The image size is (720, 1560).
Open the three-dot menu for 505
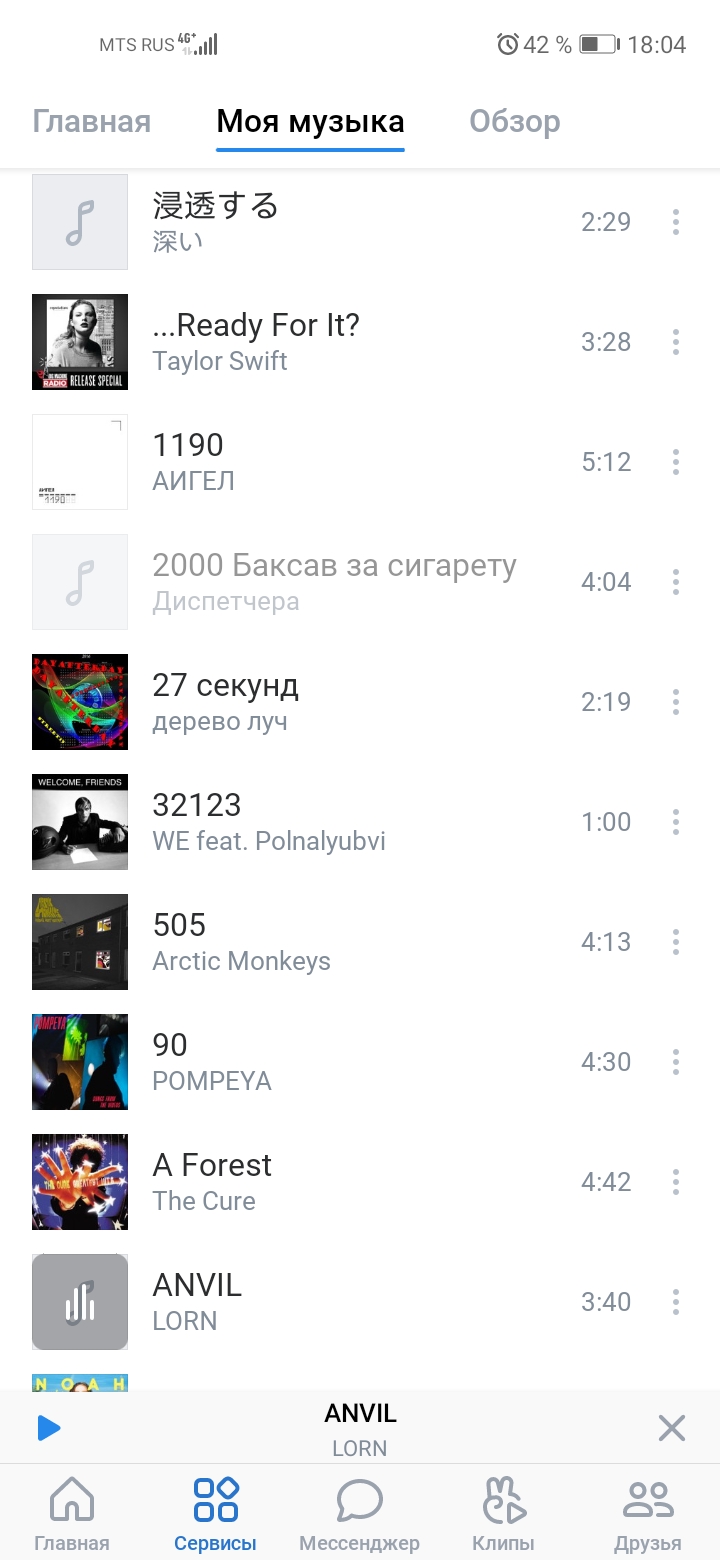[676, 942]
